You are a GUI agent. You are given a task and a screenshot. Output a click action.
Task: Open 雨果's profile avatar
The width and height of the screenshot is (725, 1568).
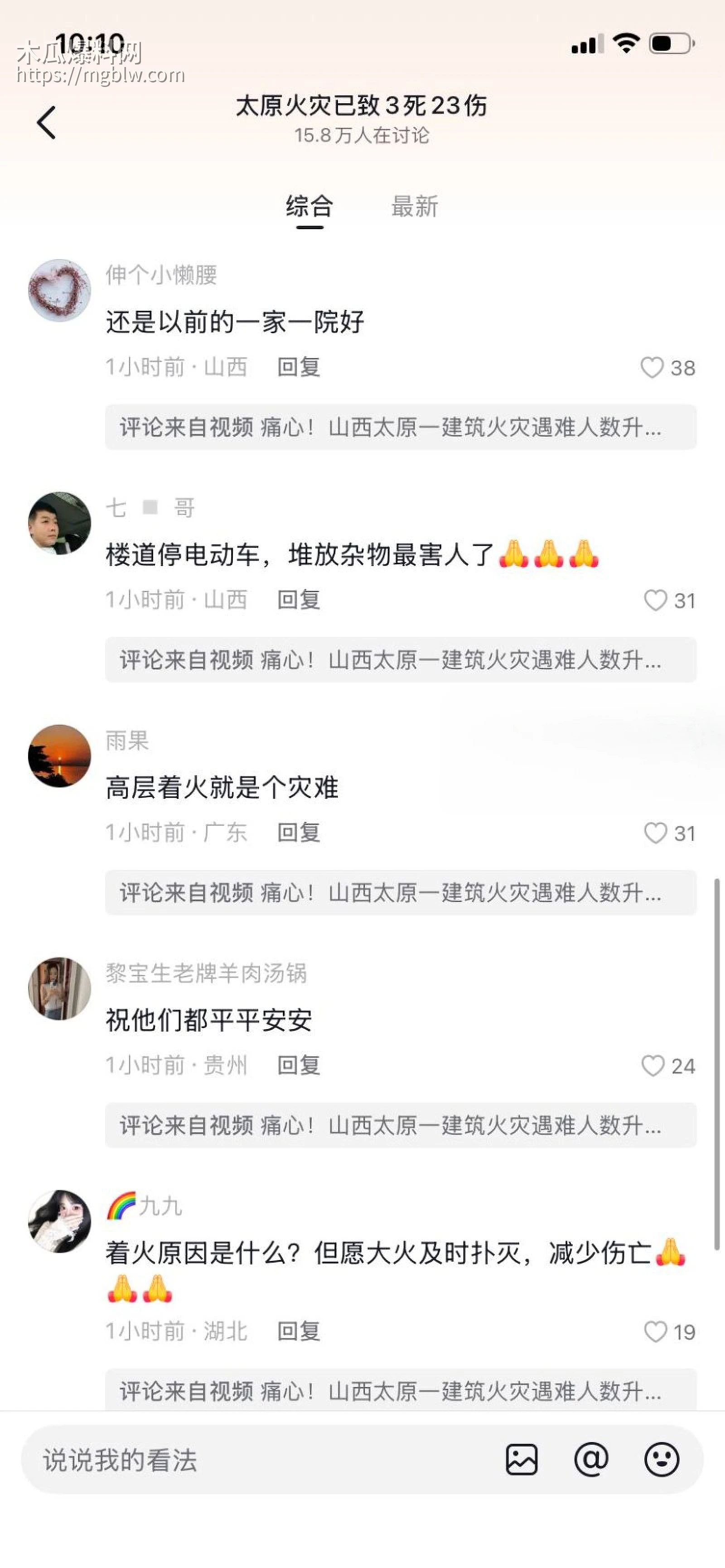point(59,756)
